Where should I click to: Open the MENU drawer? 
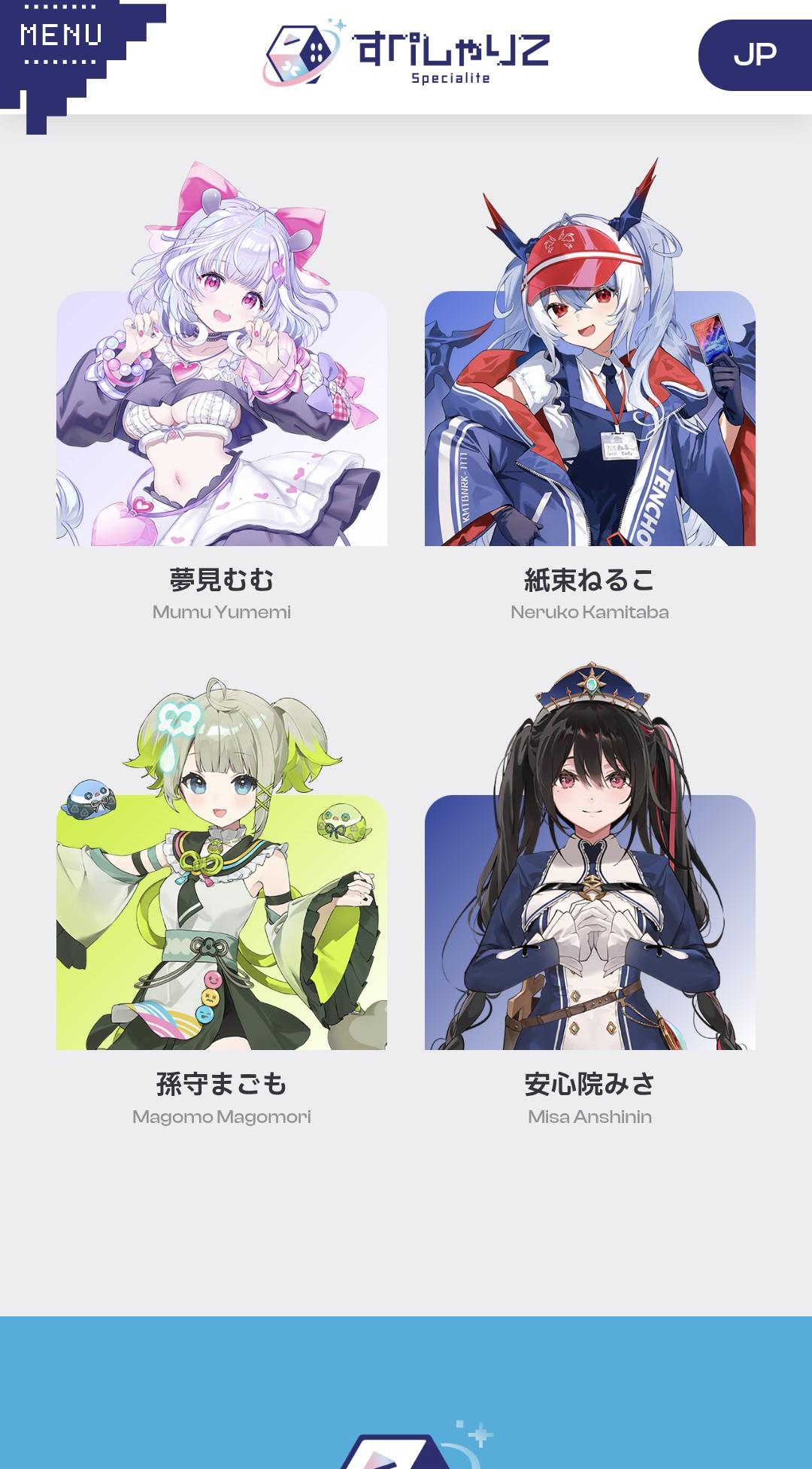[60, 35]
